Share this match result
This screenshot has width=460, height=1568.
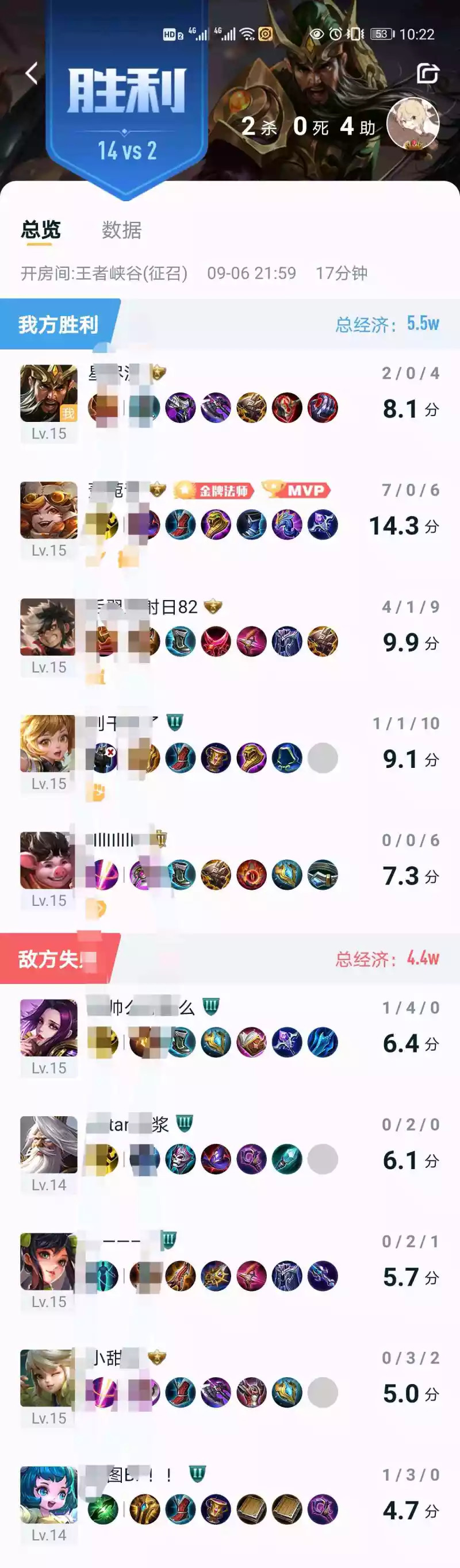click(x=427, y=73)
